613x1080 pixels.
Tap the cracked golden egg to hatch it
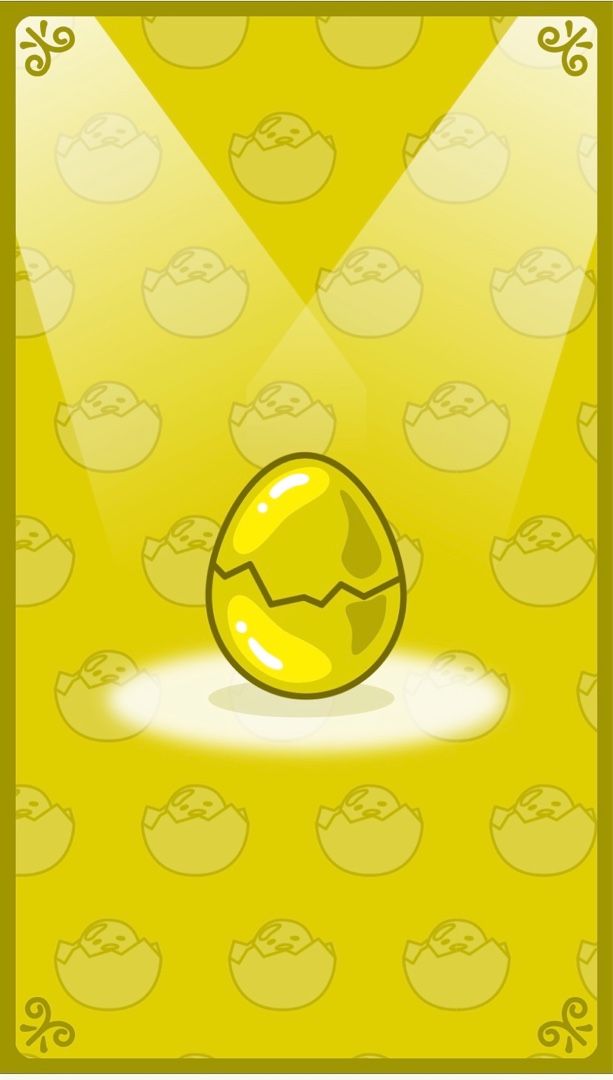pos(306,576)
